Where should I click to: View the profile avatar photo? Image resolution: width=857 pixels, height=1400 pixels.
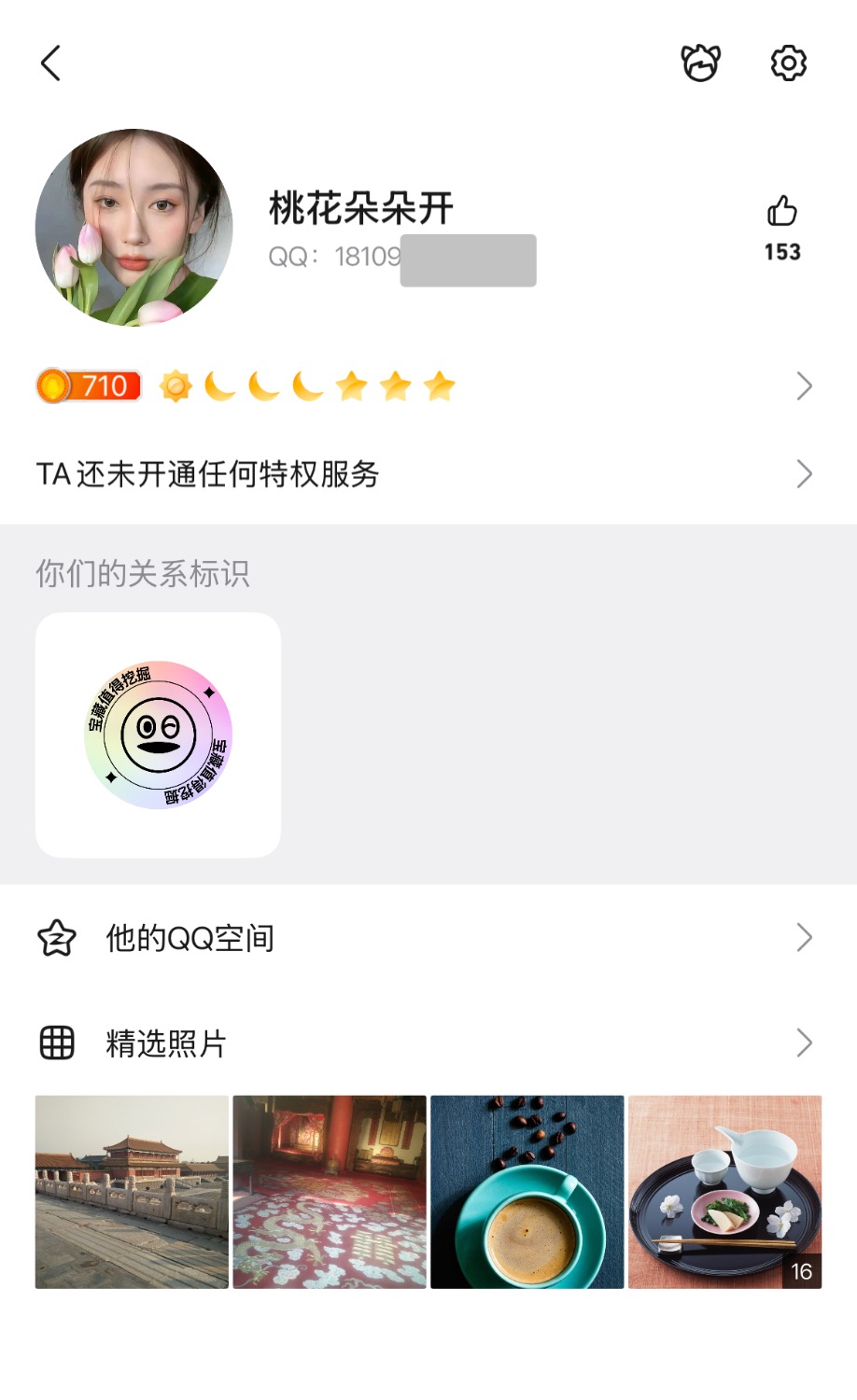click(x=134, y=228)
